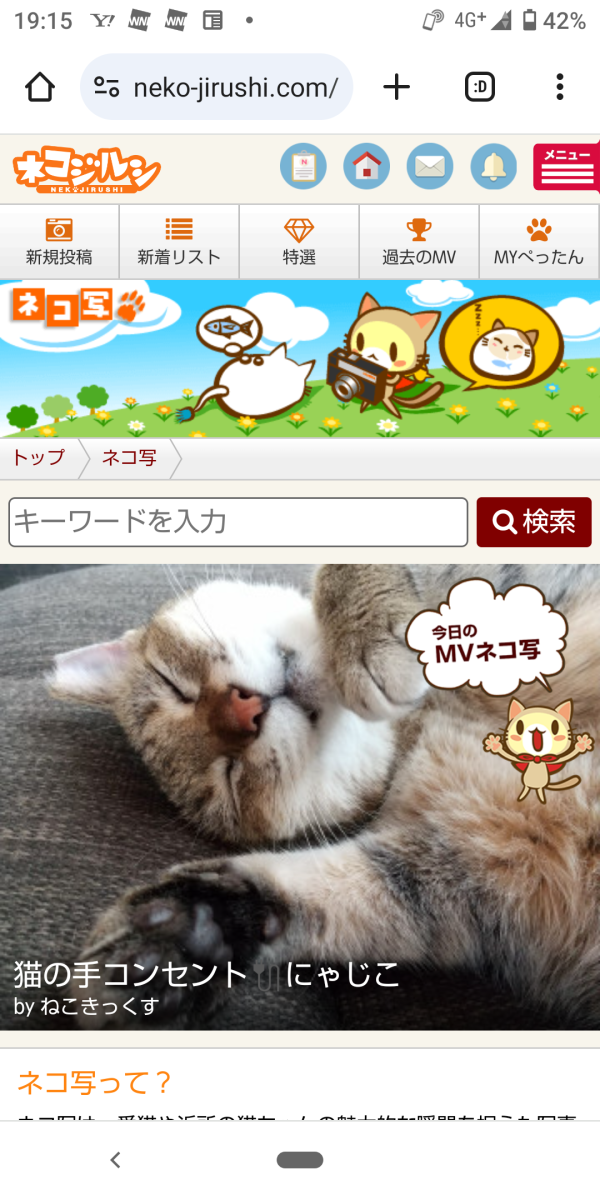Open a new browser tab
Screen dimensions: 600x1200
(x=397, y=88)
